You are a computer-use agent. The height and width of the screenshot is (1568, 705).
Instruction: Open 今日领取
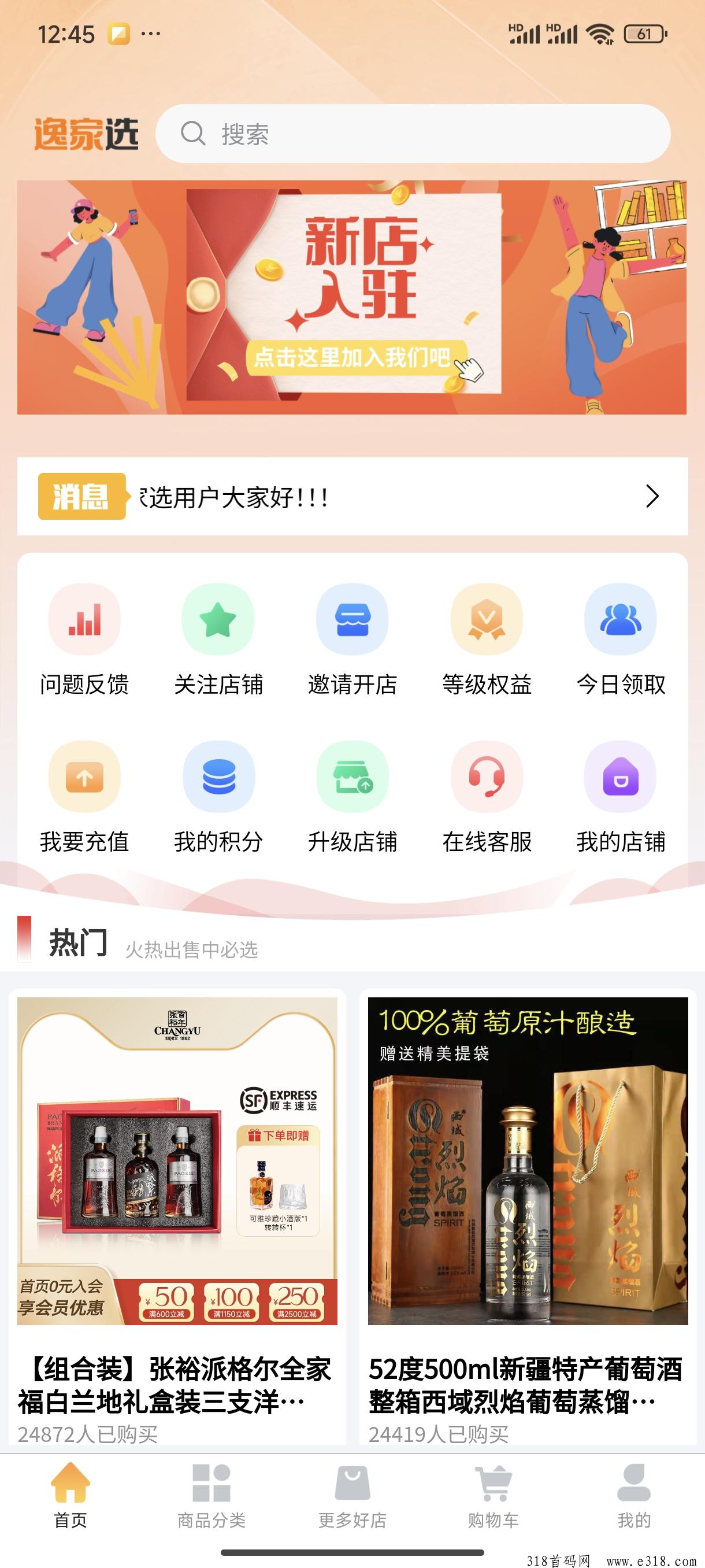(x=621, y=639)
